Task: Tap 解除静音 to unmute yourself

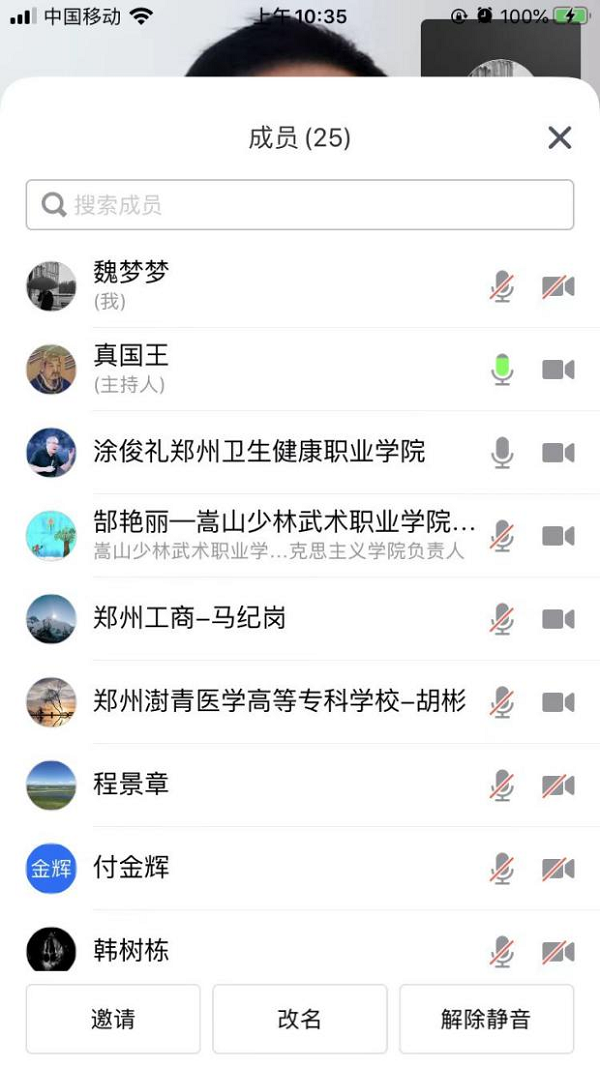Action: tap(486, 1019)
